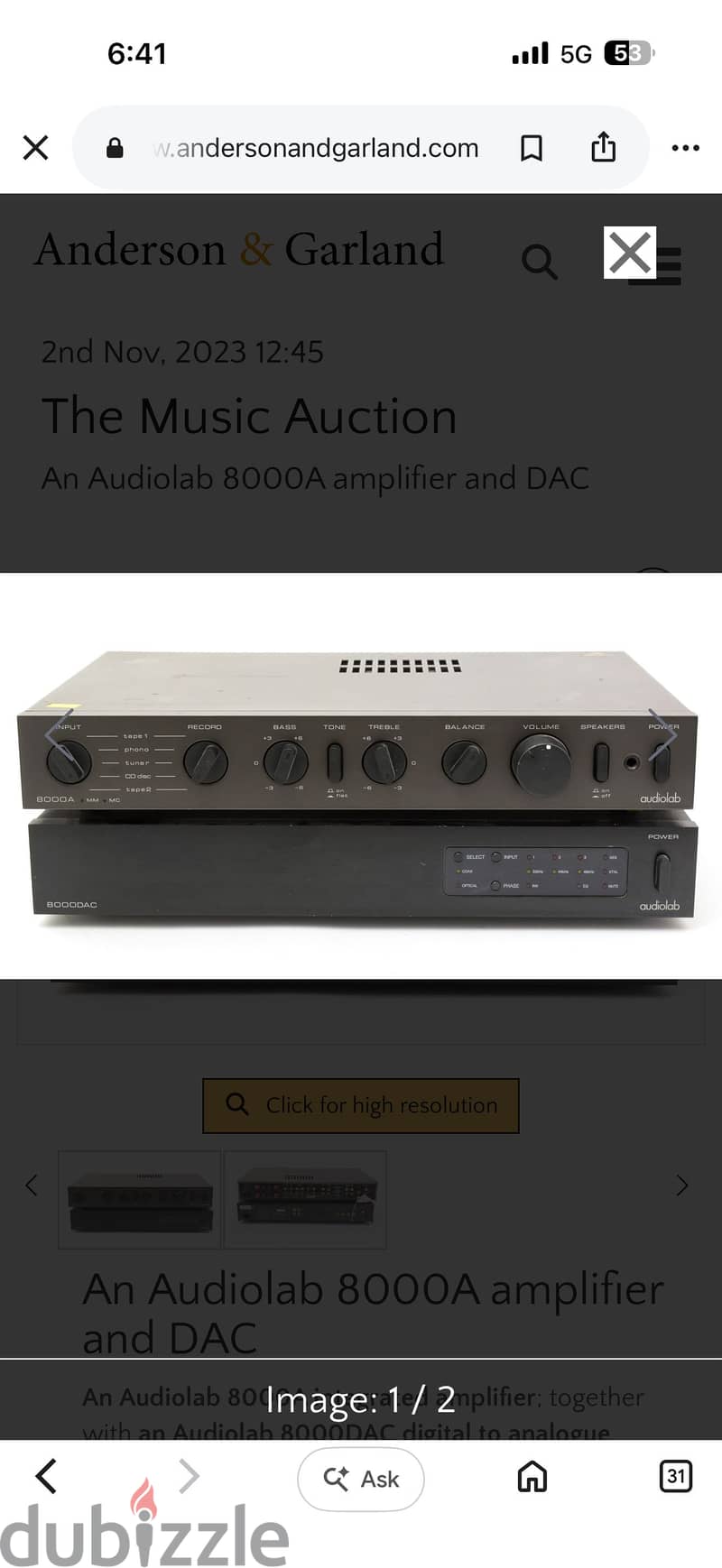Open the browser overflow menu
722x1568 pixels.
point(685,148)
